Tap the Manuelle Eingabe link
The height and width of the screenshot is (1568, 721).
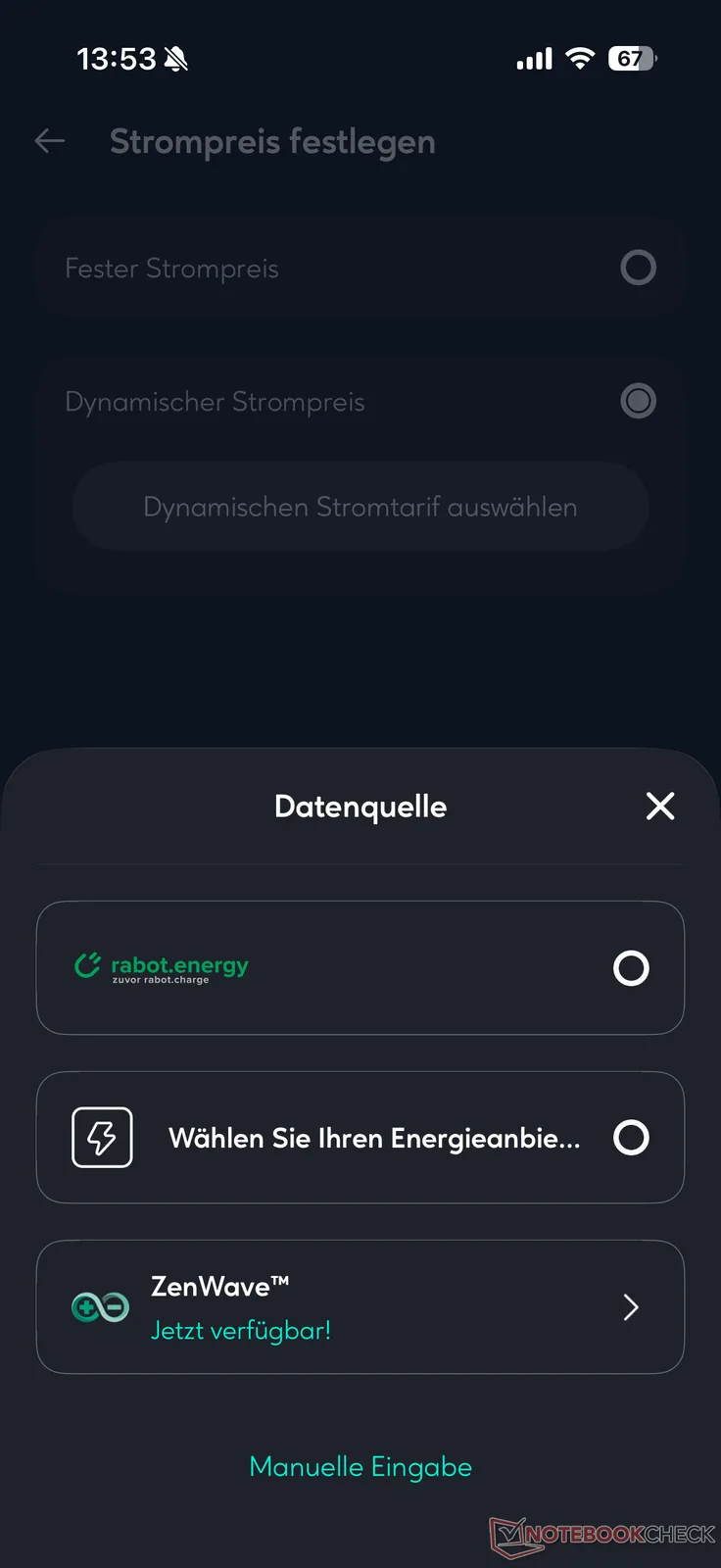point(360,1467)
